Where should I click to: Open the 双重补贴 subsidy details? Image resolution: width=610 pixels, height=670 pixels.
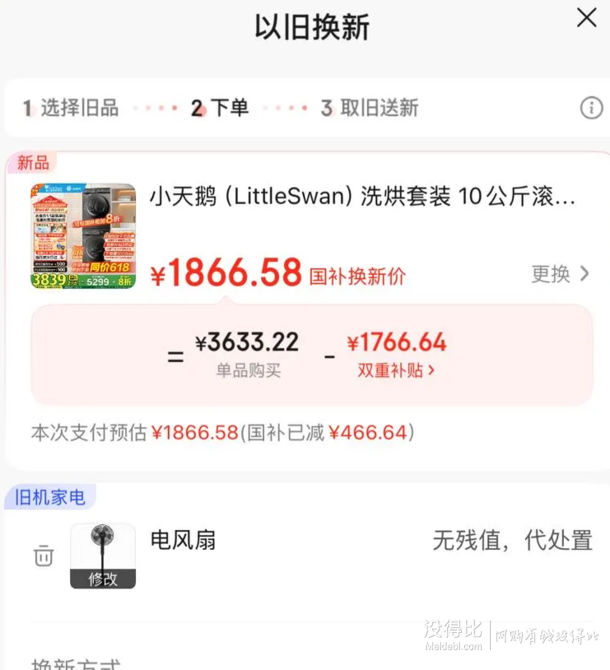396,370
